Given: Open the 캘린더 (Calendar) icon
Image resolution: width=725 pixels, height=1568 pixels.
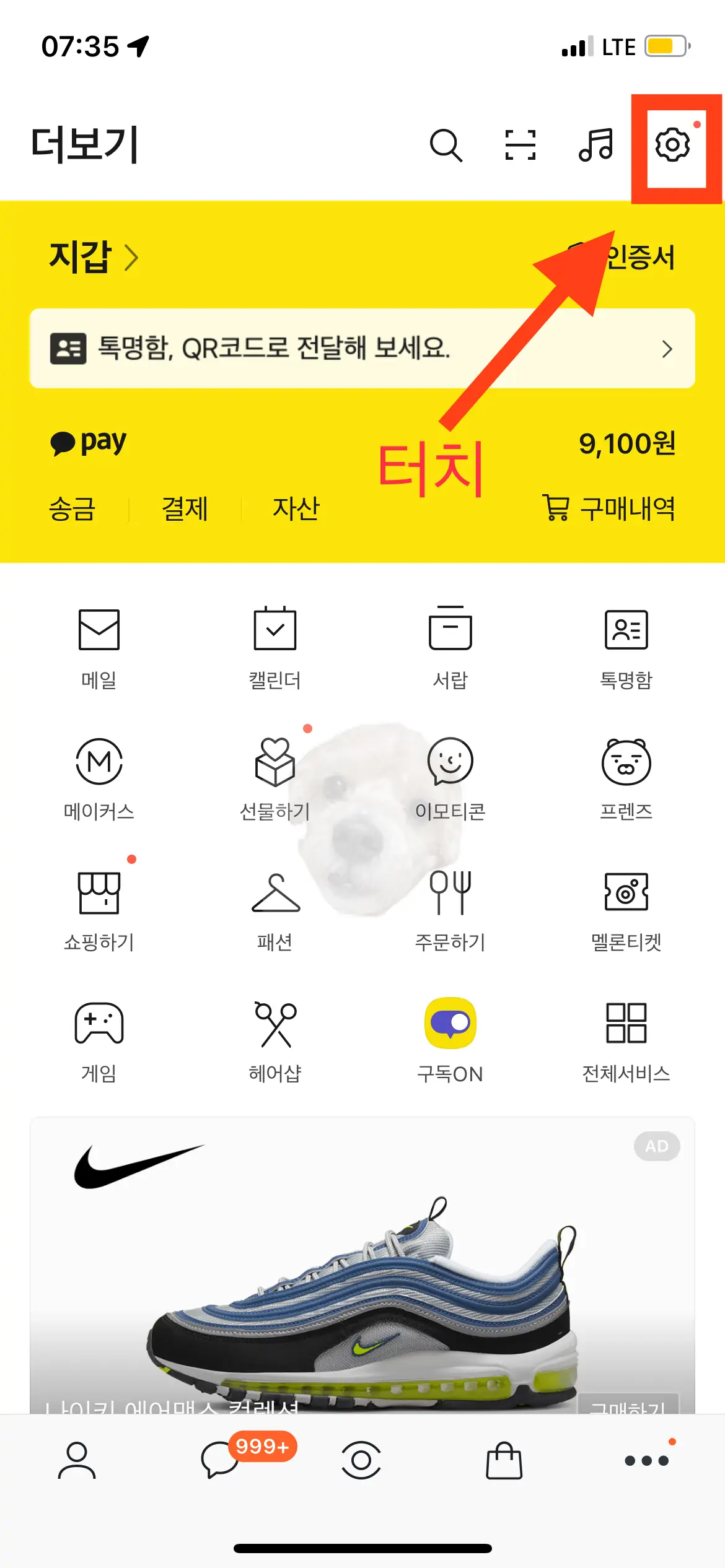Looking at the screenshot, I should pos(275,629).
